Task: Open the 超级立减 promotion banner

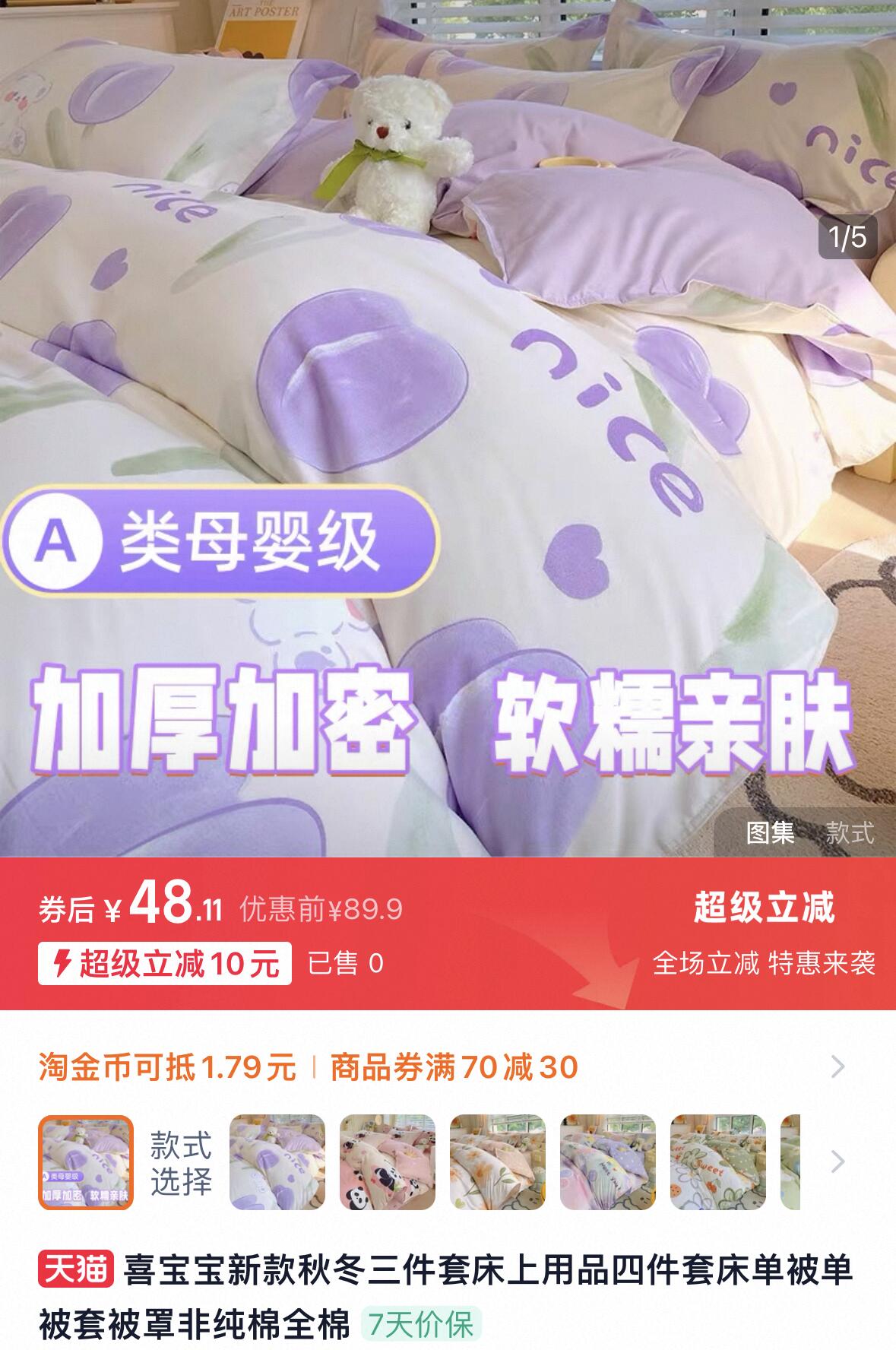Action: pos(764,933)
